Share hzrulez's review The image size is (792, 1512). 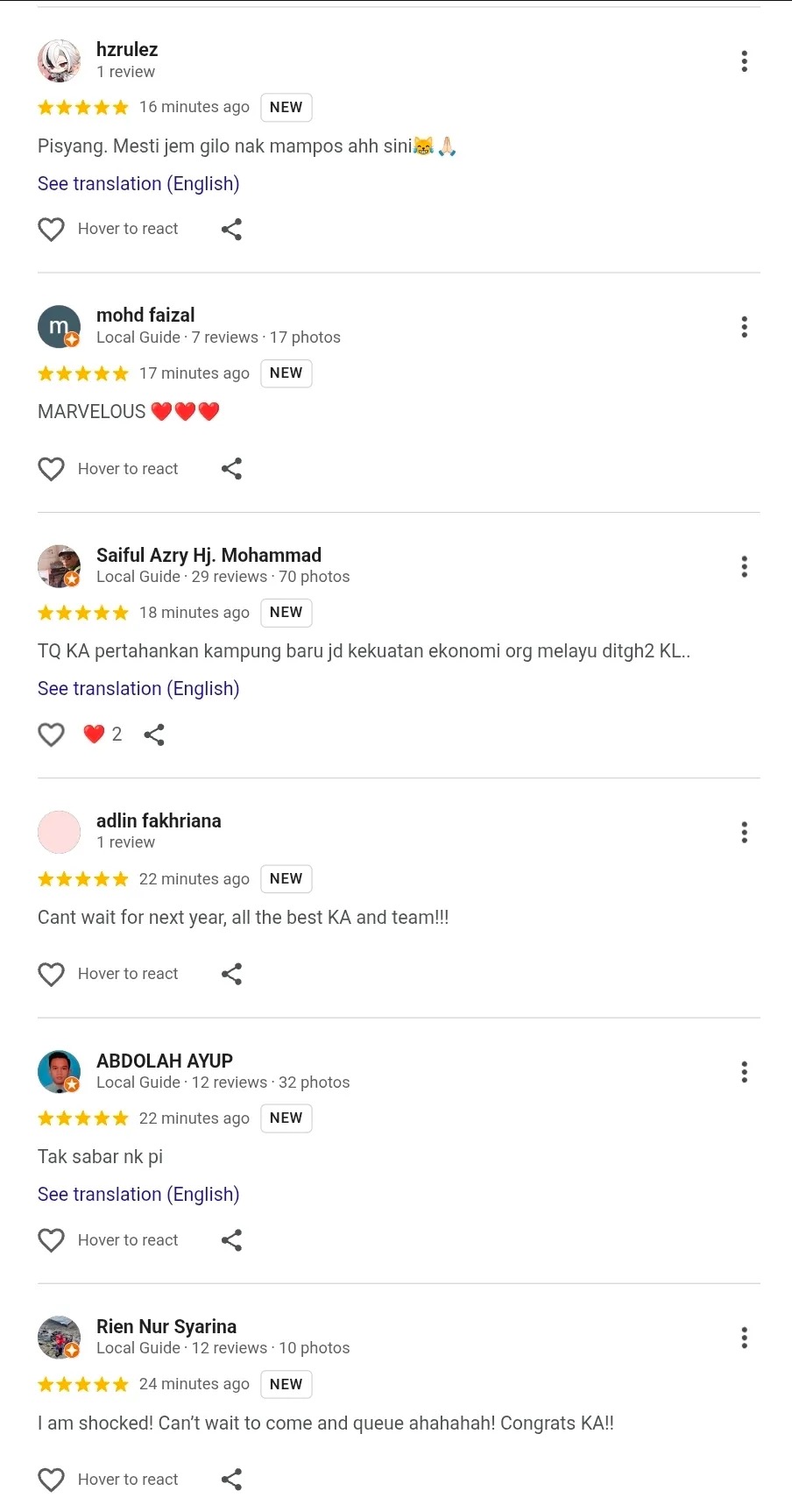coord(231,230)
